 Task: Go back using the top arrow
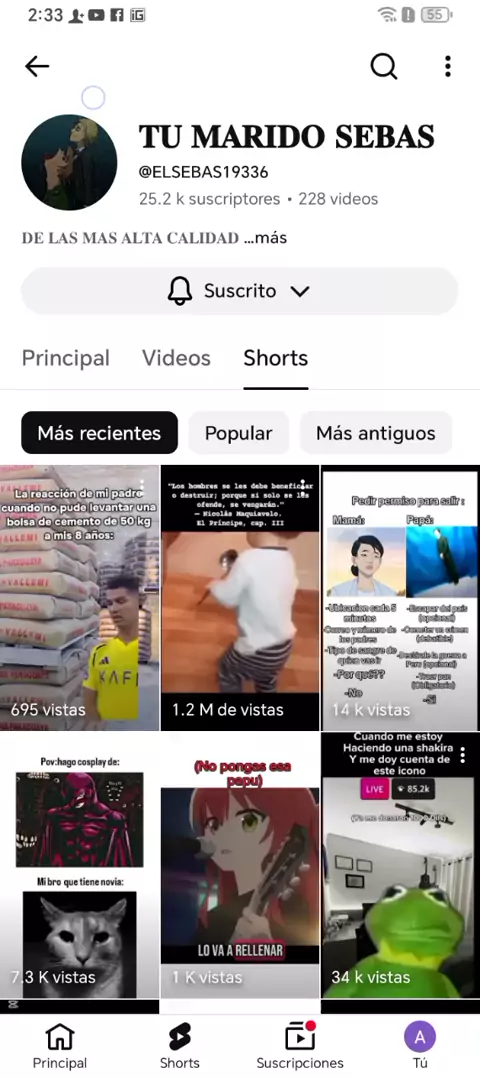[37, 66]
